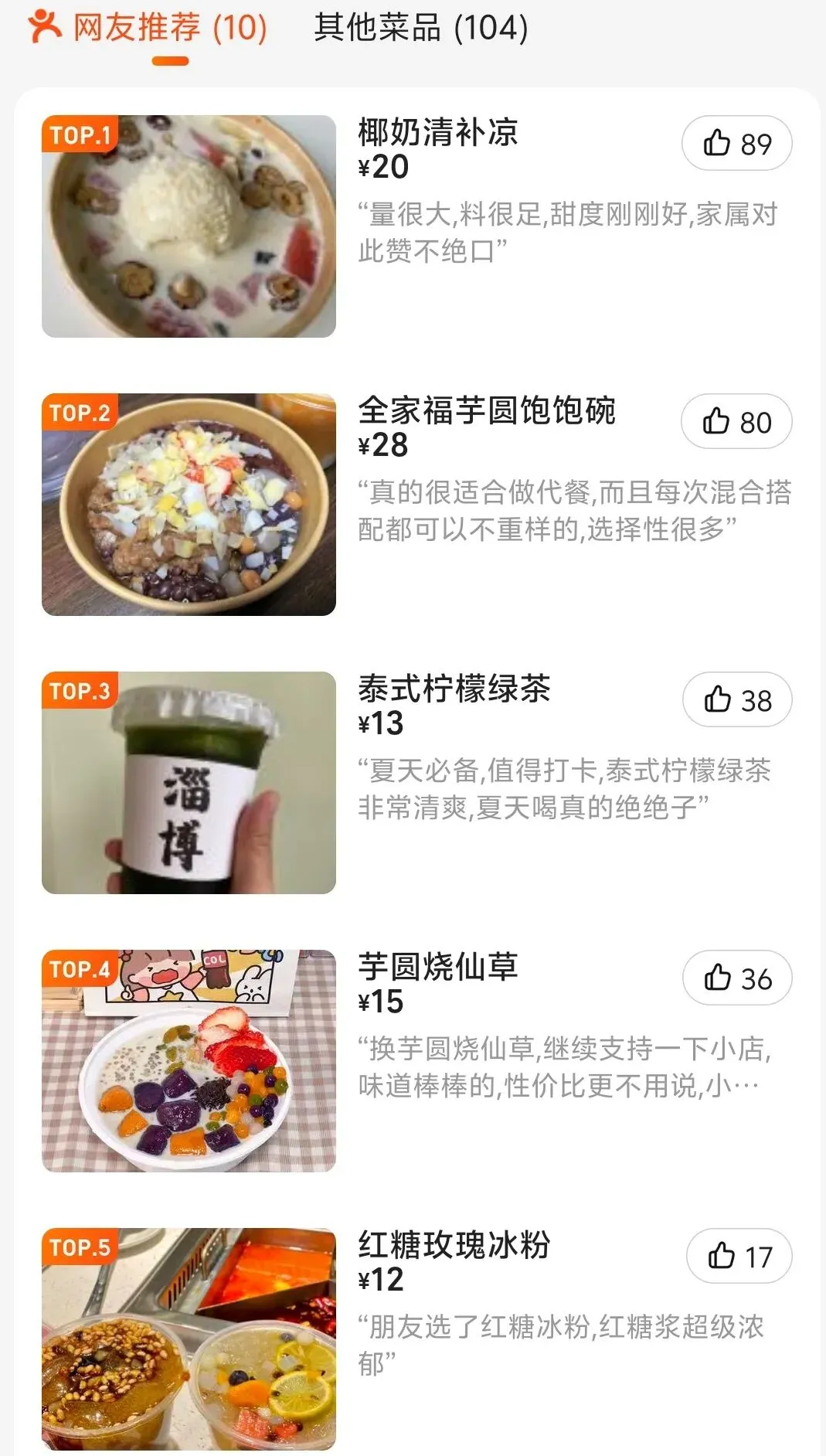Like the 红糖玫瑰冰粉 dish

click(x=739, y=1257)
